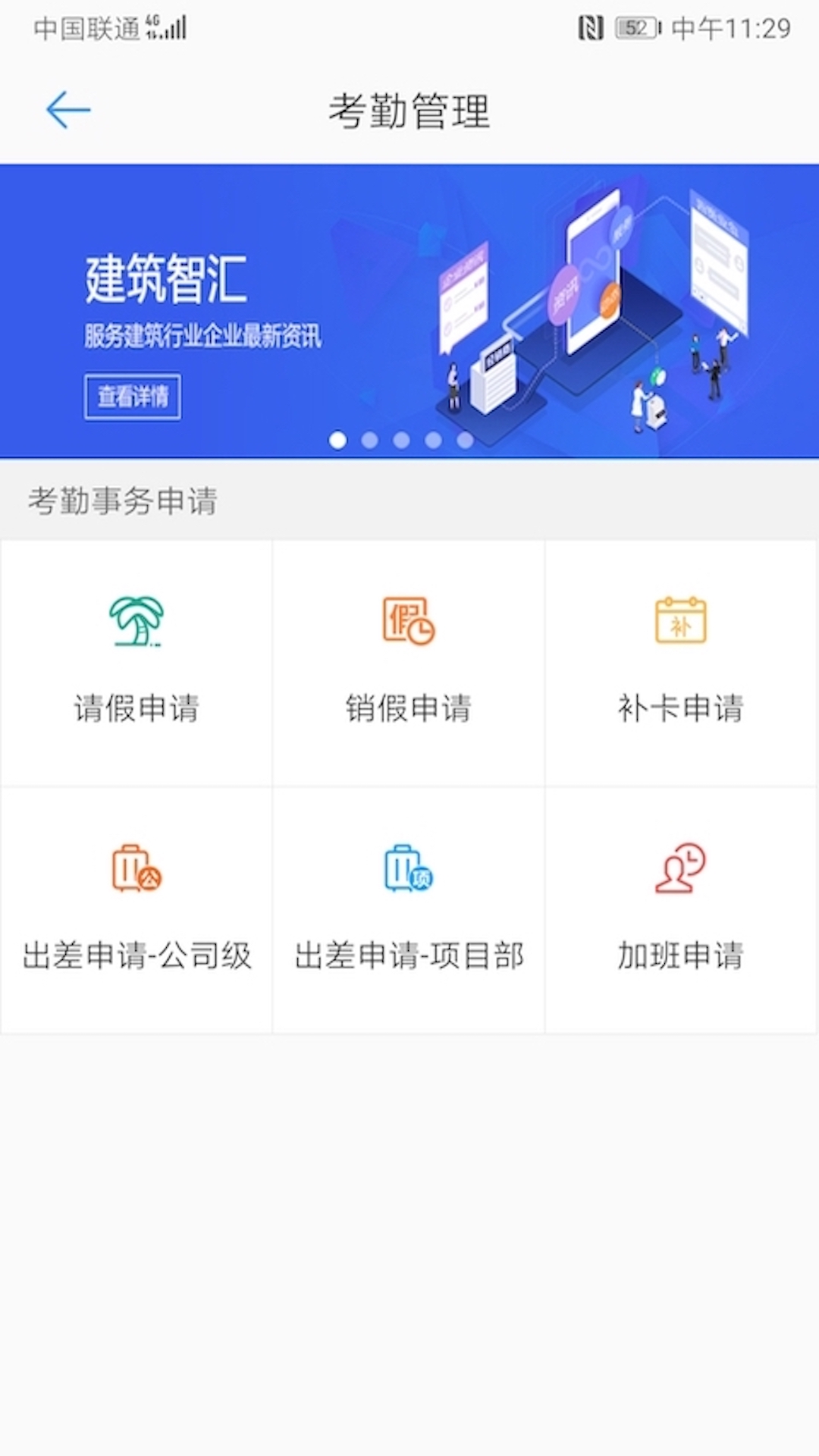Tap the first carousel dot on banner
The height and width of the screenshot is (1456, 819).
(337, 440)
